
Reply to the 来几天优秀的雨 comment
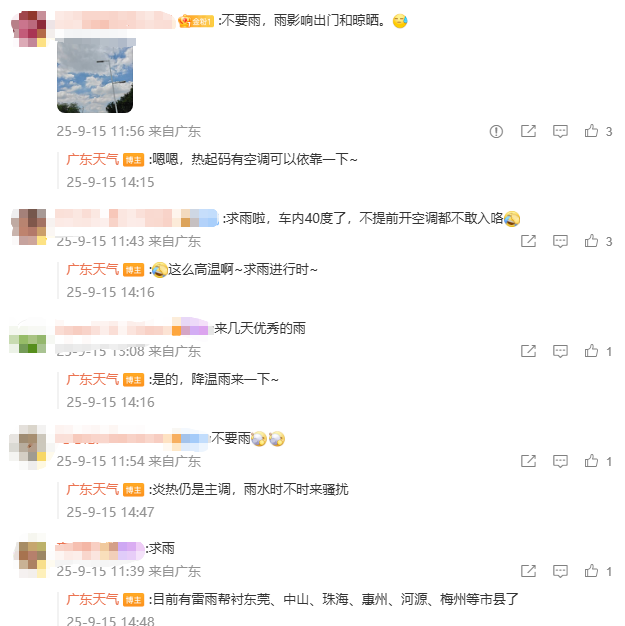[560, 351]
